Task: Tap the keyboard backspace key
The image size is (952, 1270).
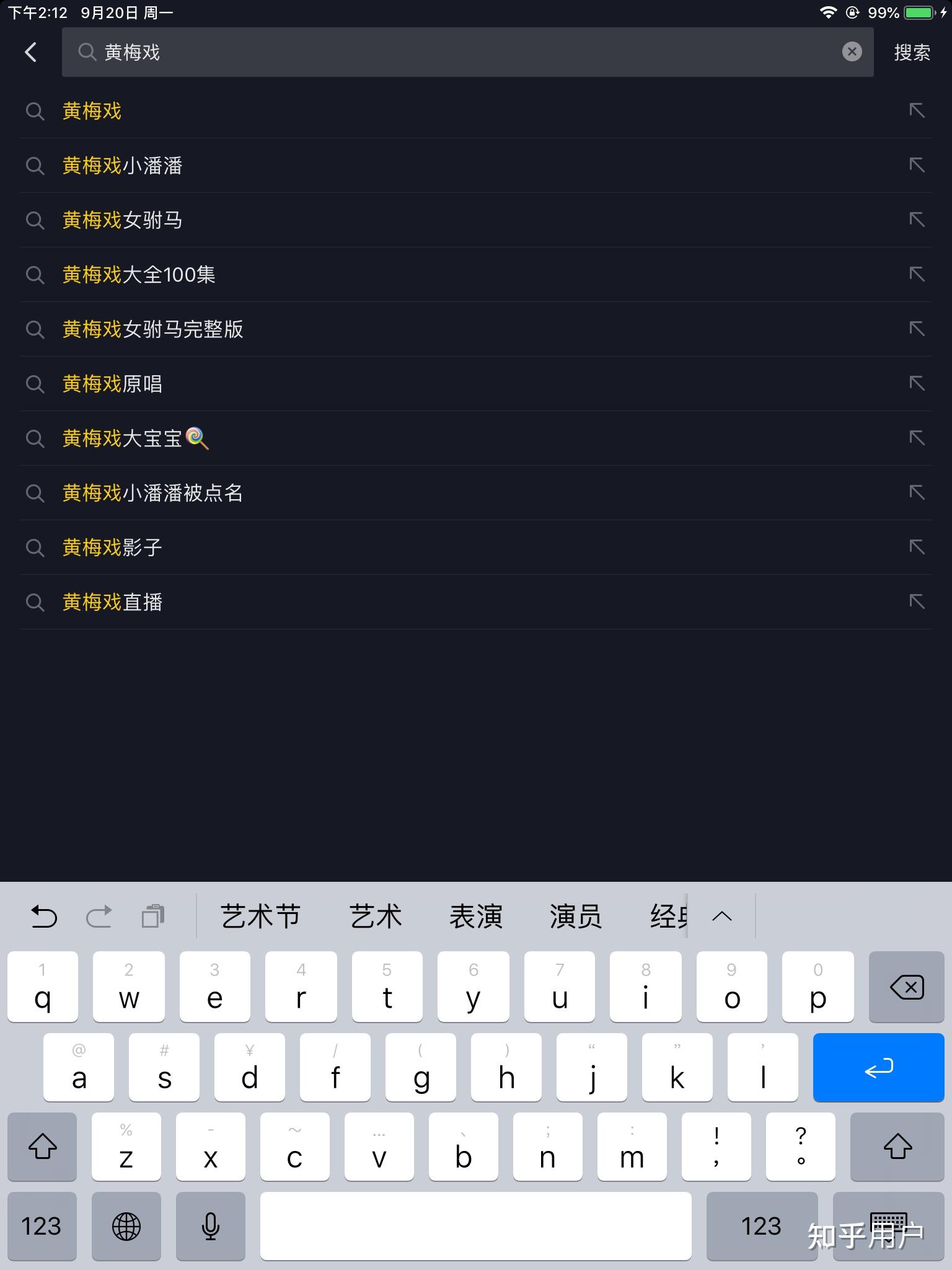Action: pyautogui.click(x=906, y=987)
